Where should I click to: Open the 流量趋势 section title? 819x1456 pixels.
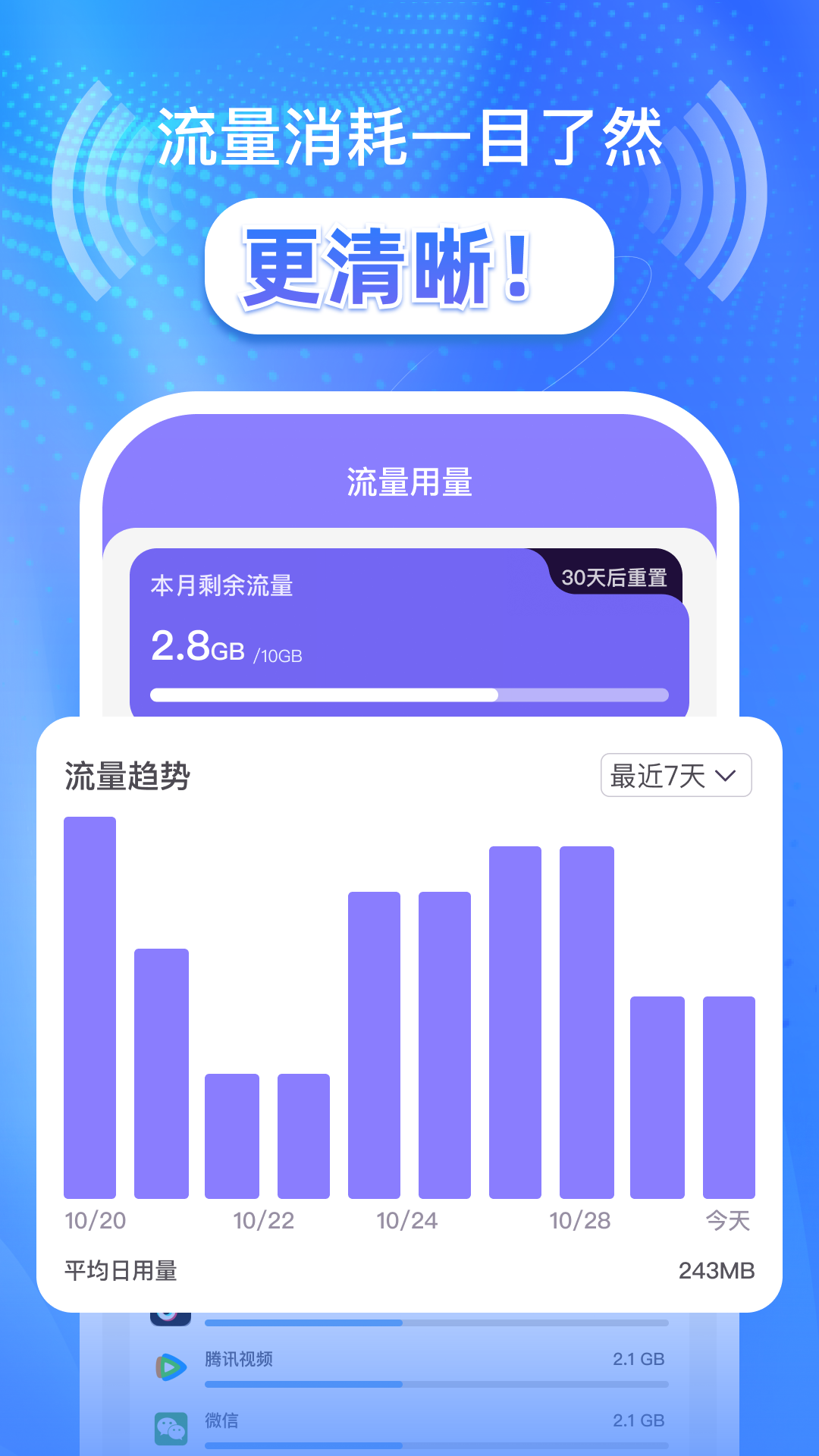[x=127, y=772]
